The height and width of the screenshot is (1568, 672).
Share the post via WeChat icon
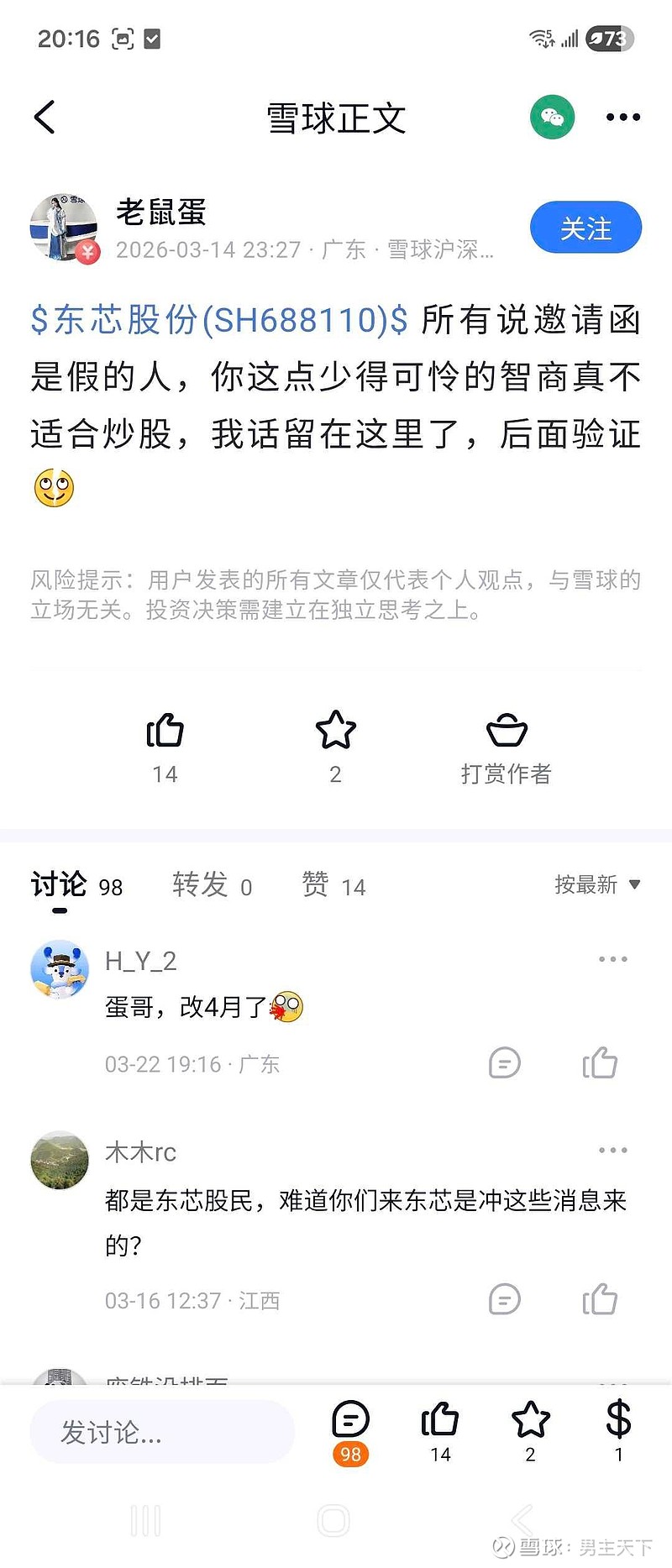(552, 118)
